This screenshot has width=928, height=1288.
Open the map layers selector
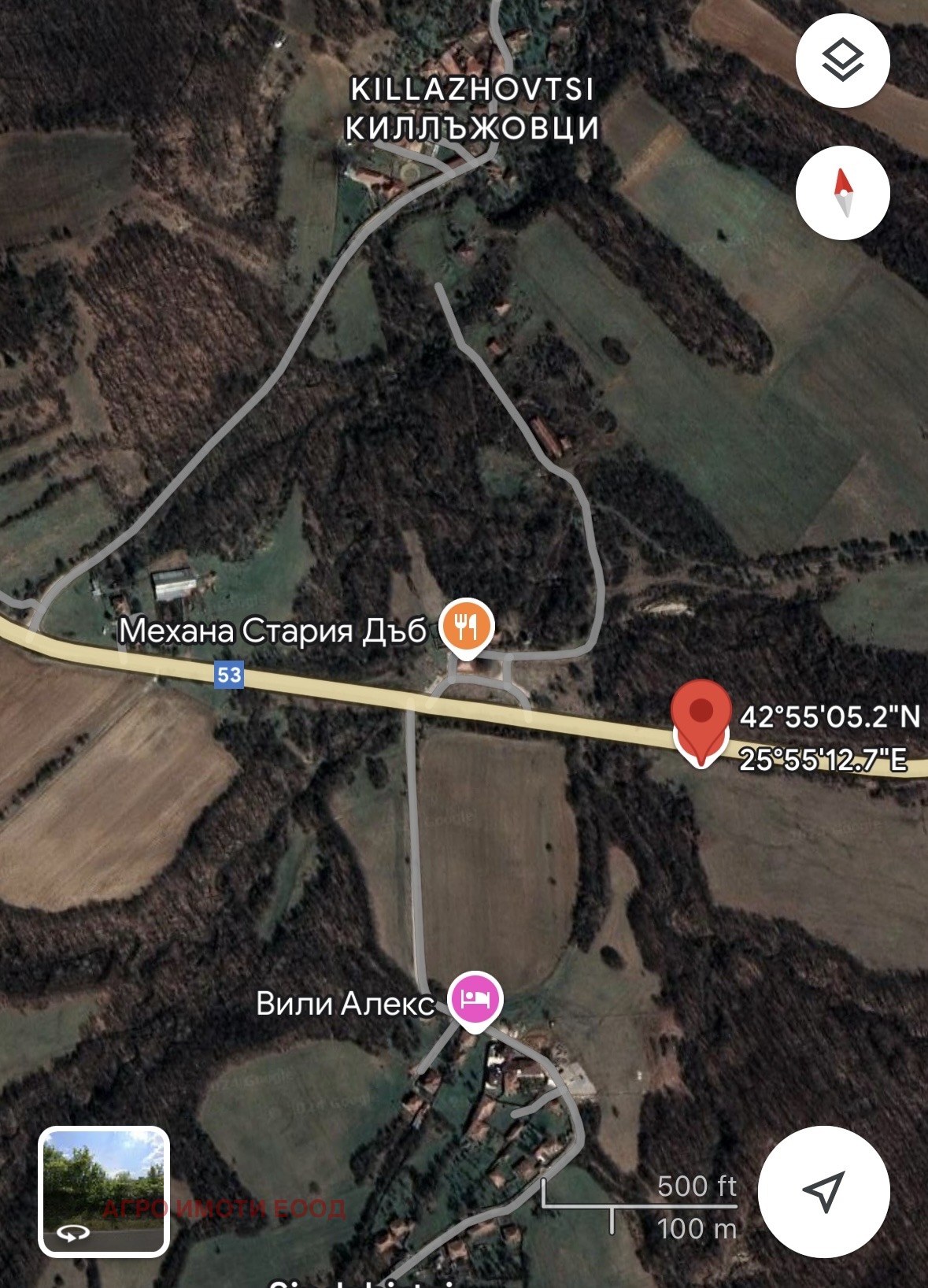842,61
